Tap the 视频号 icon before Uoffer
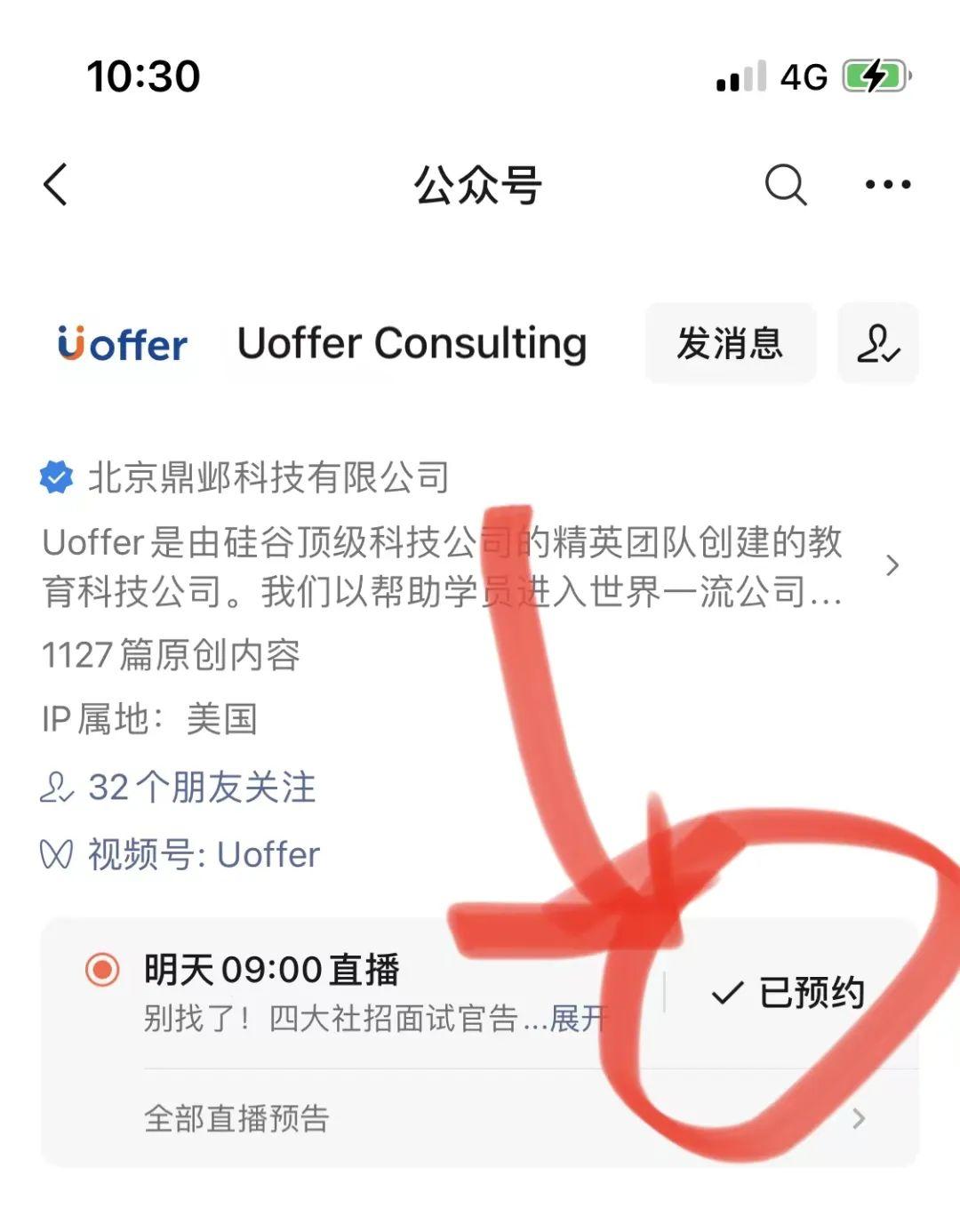960x1232 pixels. tap(55, 853)
